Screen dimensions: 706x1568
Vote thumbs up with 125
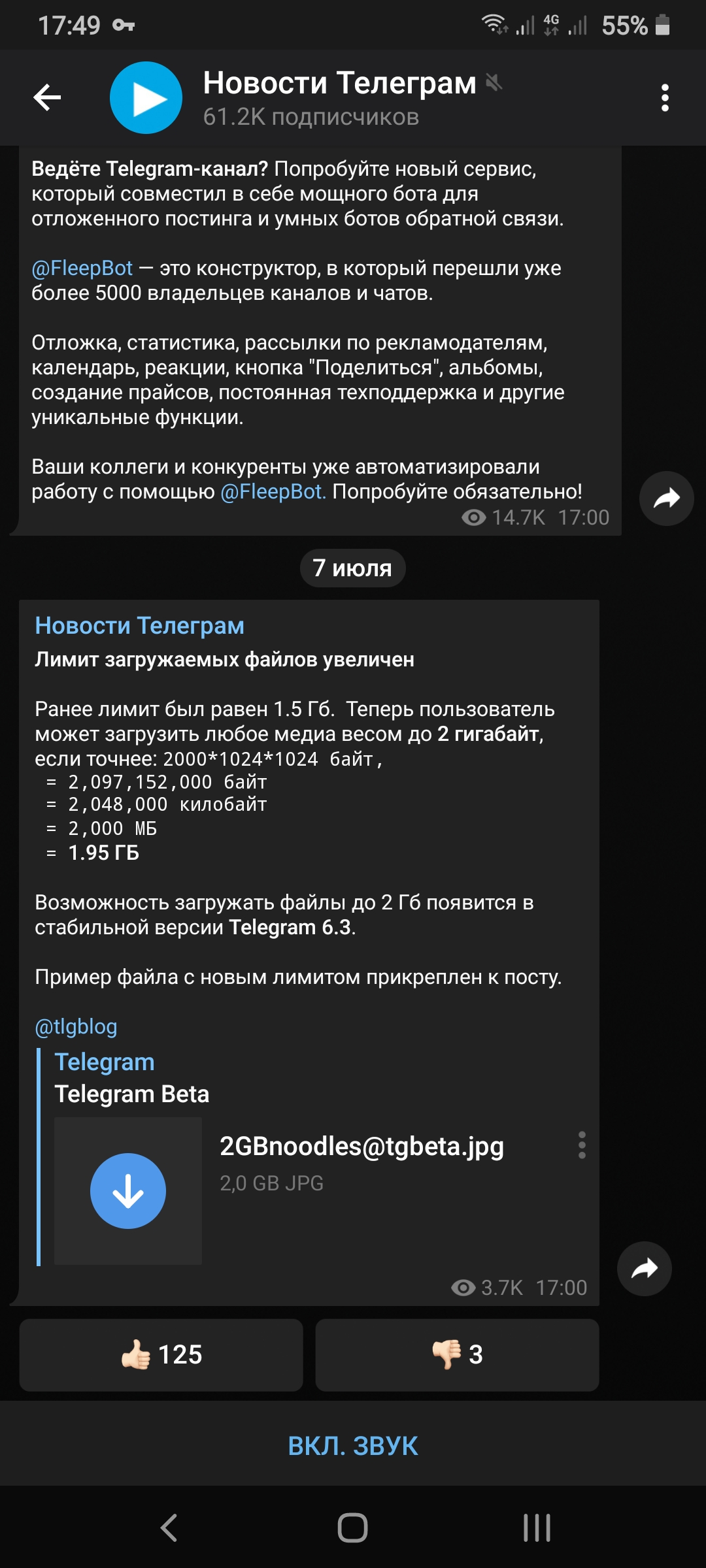coord(161,1354)
